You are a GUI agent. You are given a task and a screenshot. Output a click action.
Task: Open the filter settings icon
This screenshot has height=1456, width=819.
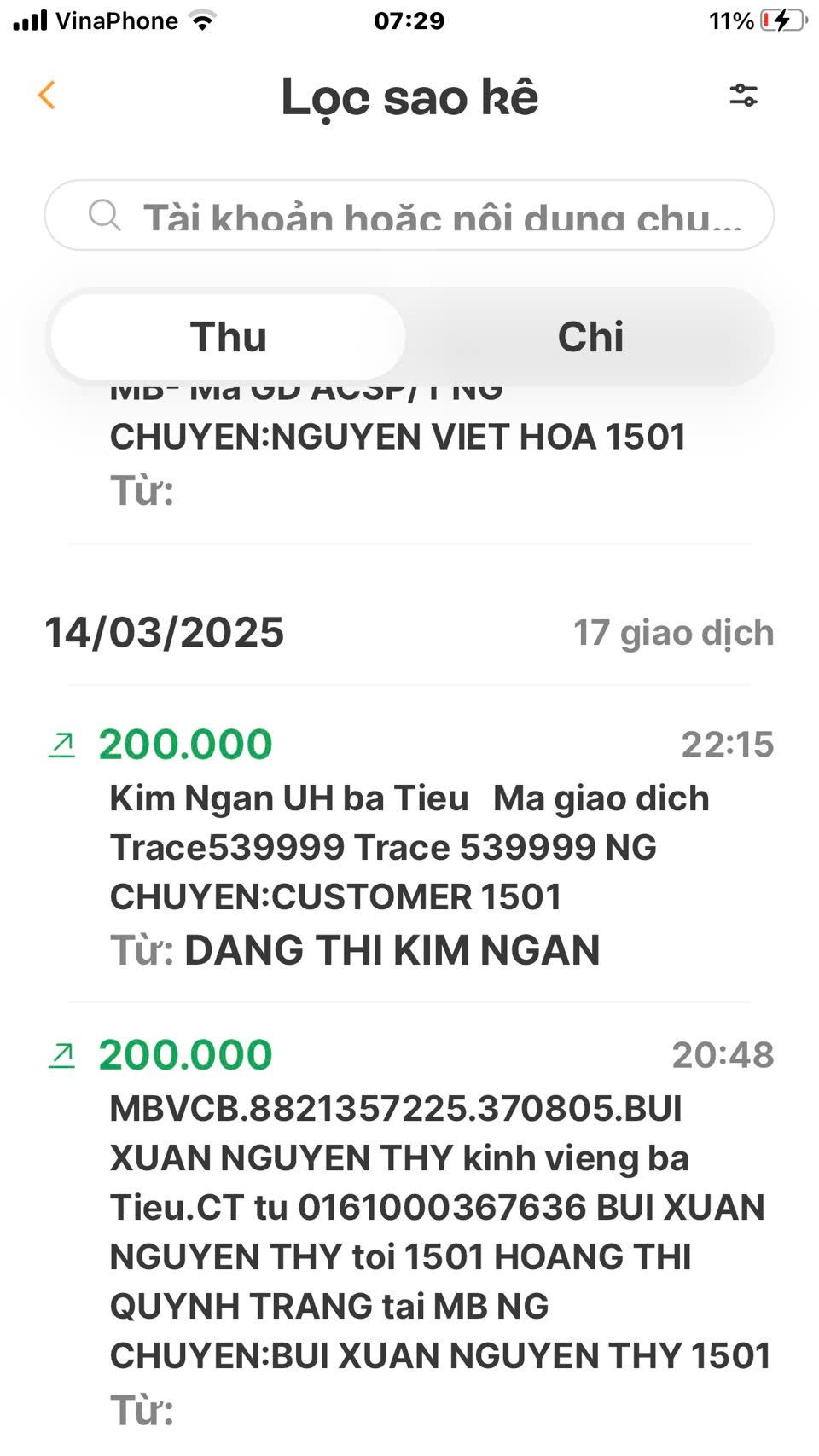[743, 96]
